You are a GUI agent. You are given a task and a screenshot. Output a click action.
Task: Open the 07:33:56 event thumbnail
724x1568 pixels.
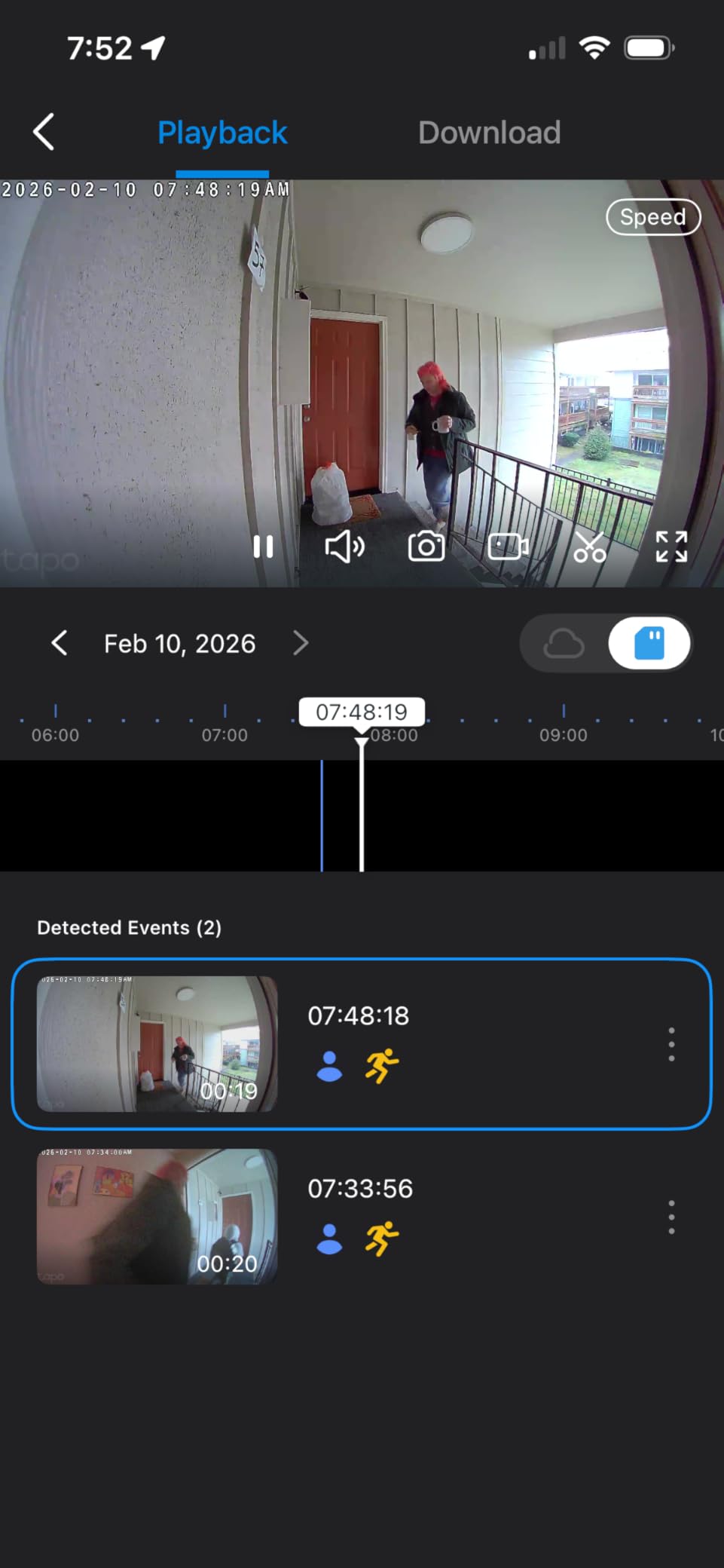coord(155,1216)
